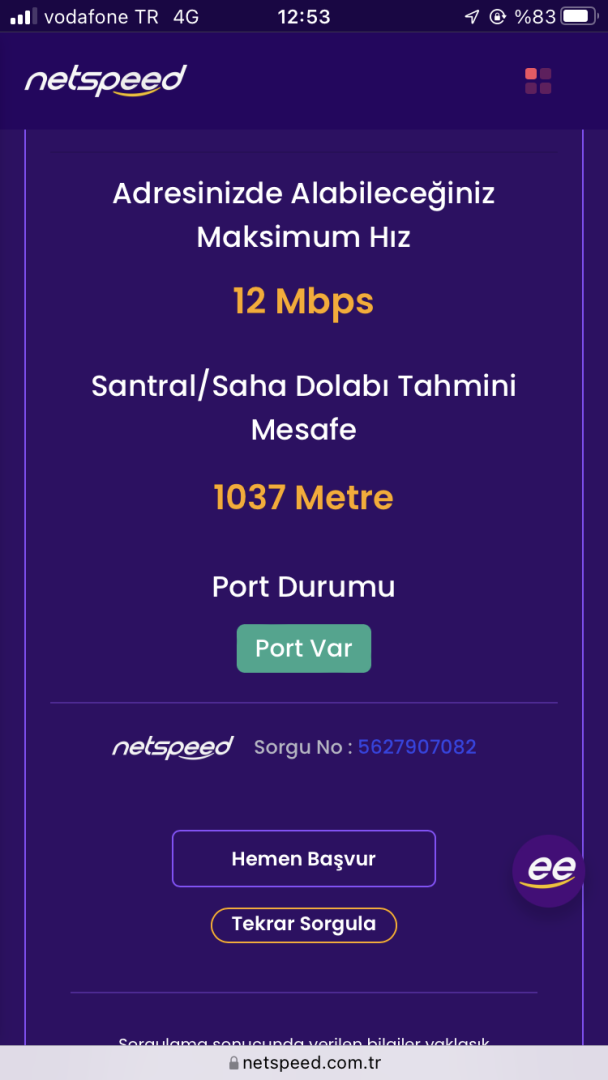Go to Netspeed home via header logo
The height and width of the screenshot is (1080, 608).
(106, 81)
